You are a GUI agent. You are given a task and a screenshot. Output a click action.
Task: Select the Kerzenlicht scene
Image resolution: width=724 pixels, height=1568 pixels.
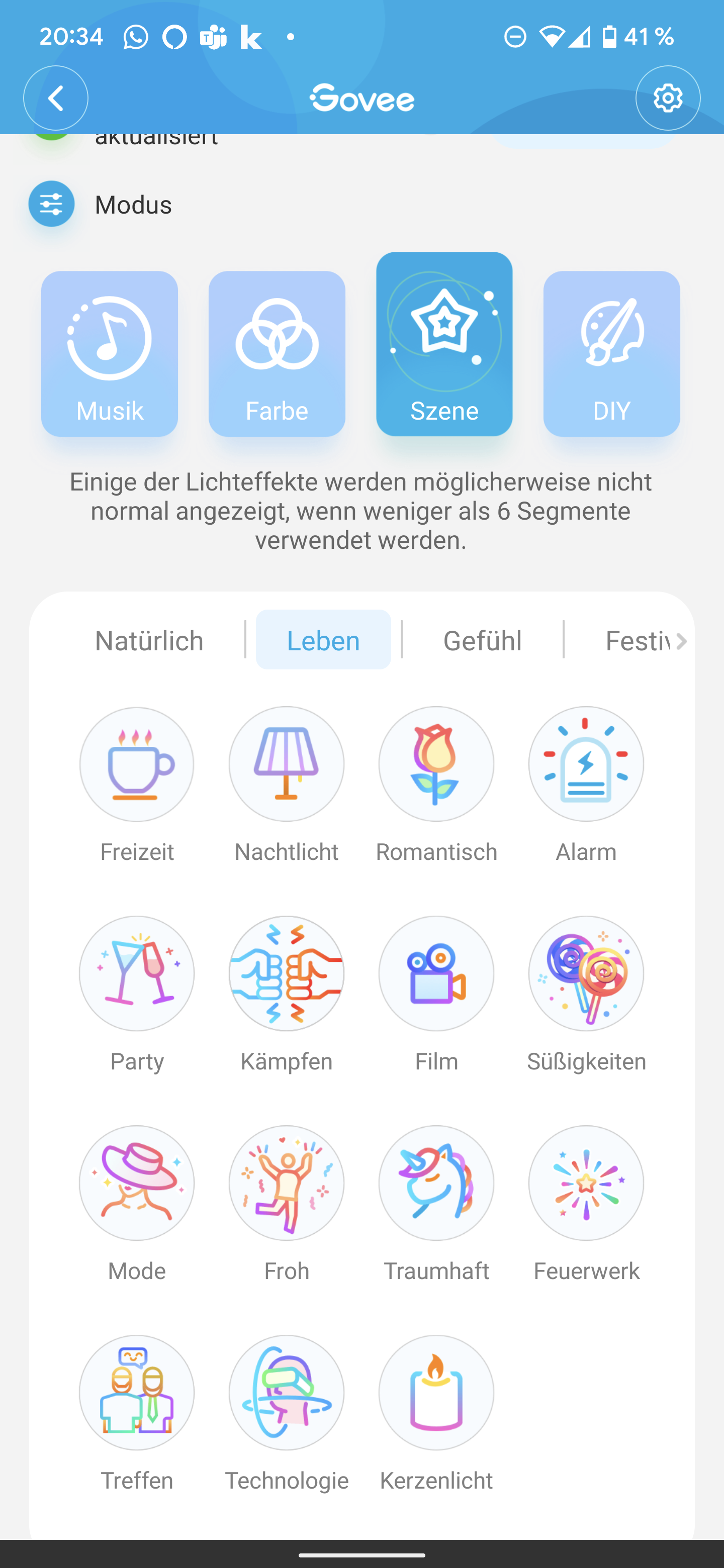point(436,1393)
